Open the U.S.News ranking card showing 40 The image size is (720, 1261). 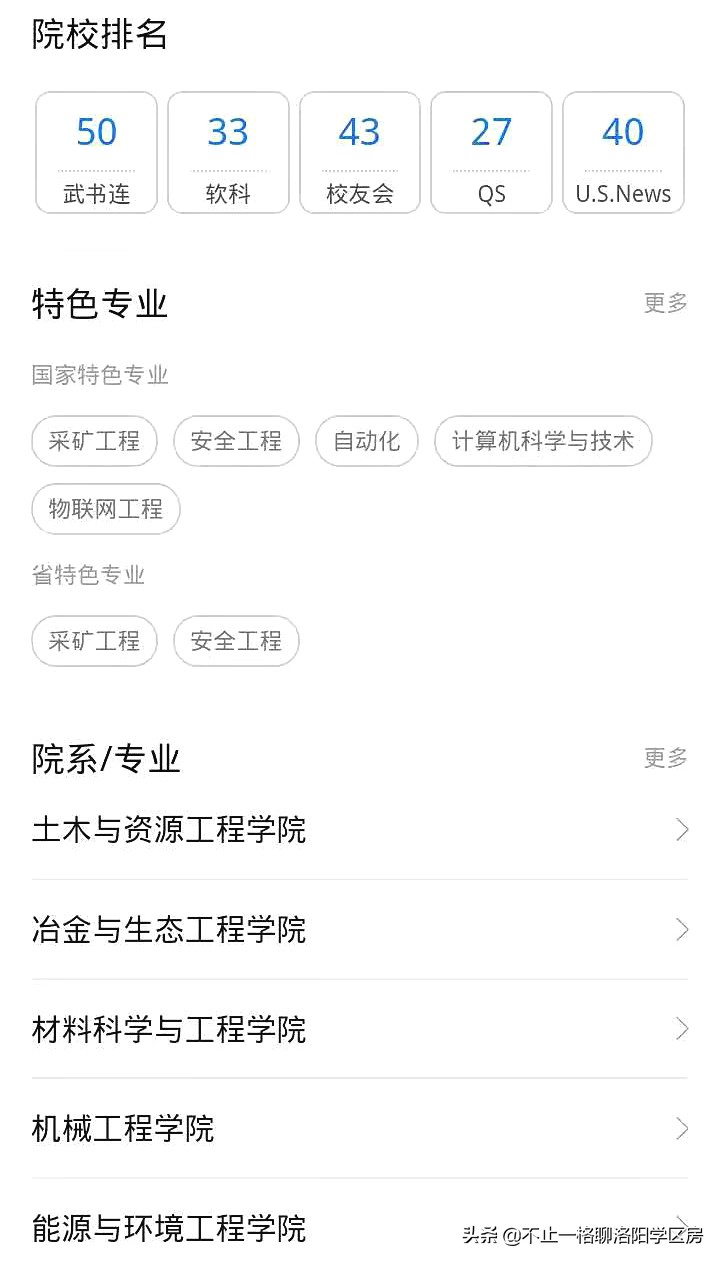tap(623, 152)
